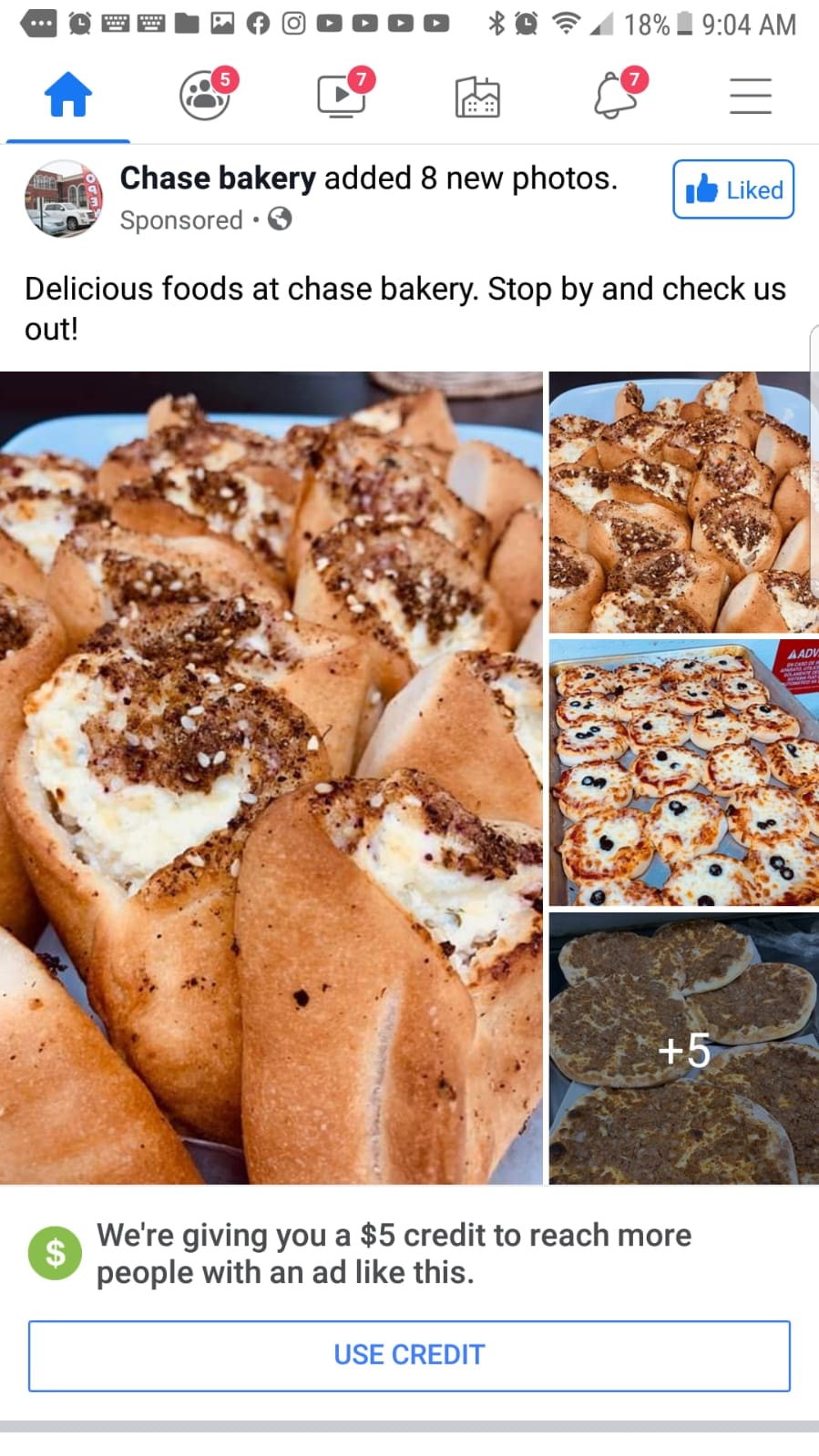Tap the USE CREDIT button
Image resolution: width=819 pixels, height=1456 pixels.
[409, 1355]
